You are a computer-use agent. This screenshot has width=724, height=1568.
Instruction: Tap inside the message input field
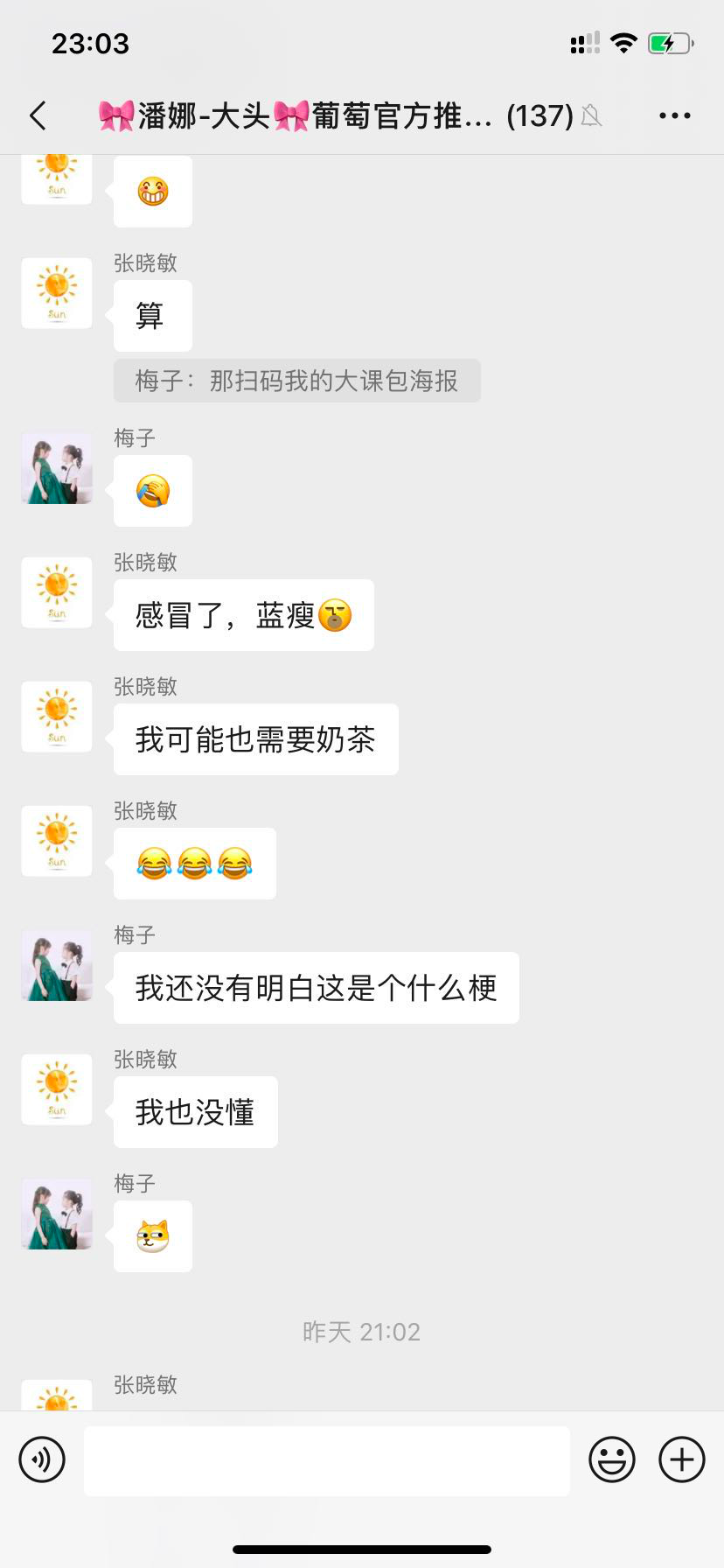(325, 1459)
